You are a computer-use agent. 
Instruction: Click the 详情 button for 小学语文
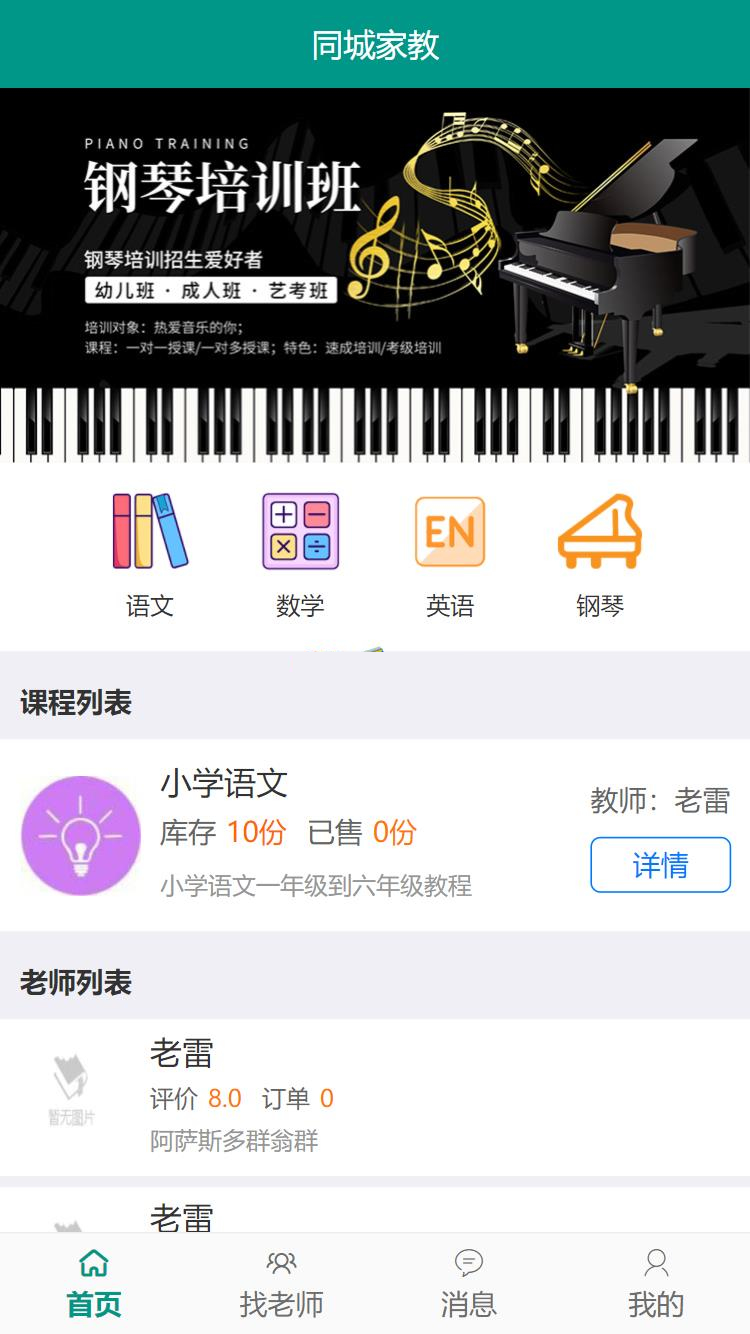pos(660,865)
